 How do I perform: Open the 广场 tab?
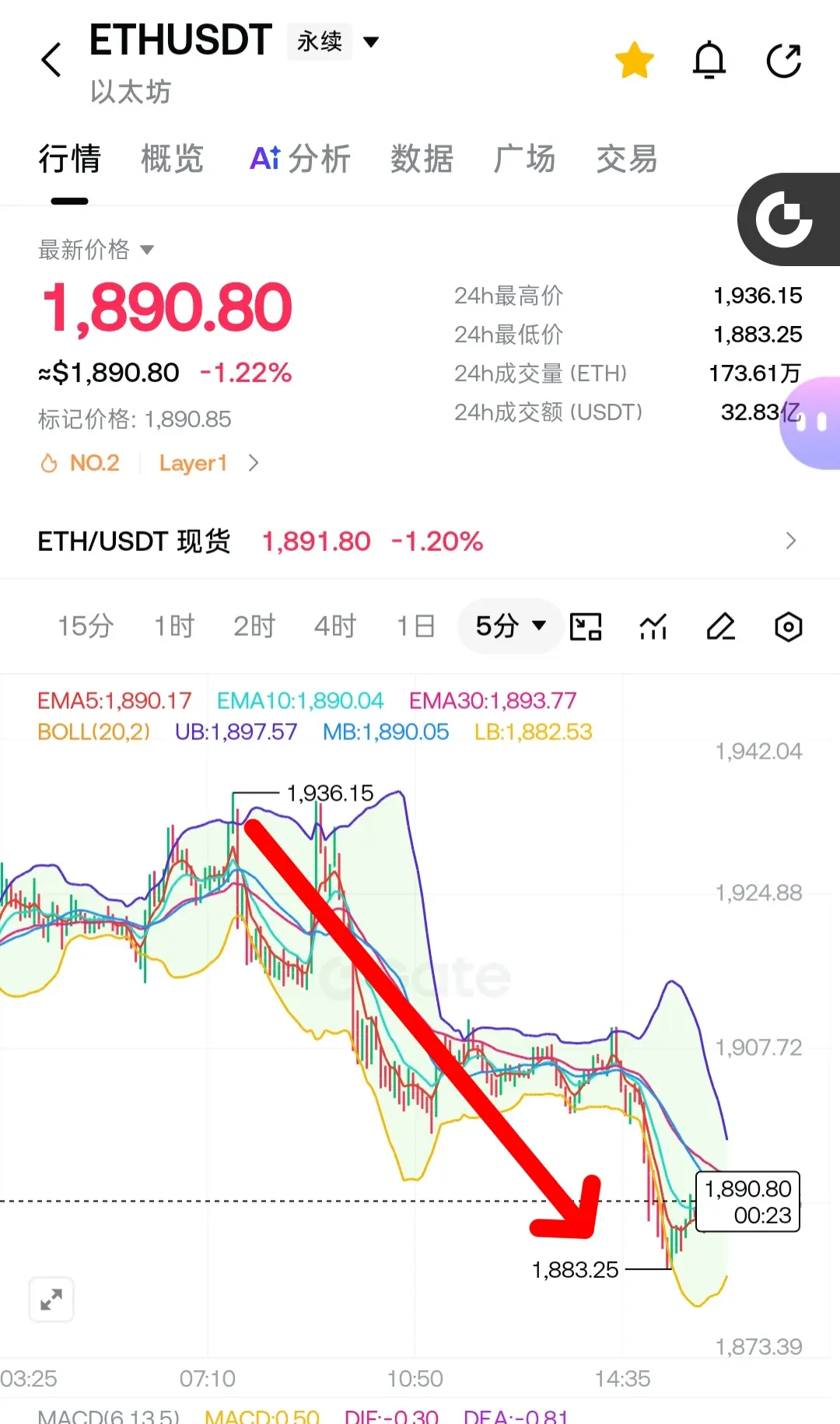coord(524,159)
